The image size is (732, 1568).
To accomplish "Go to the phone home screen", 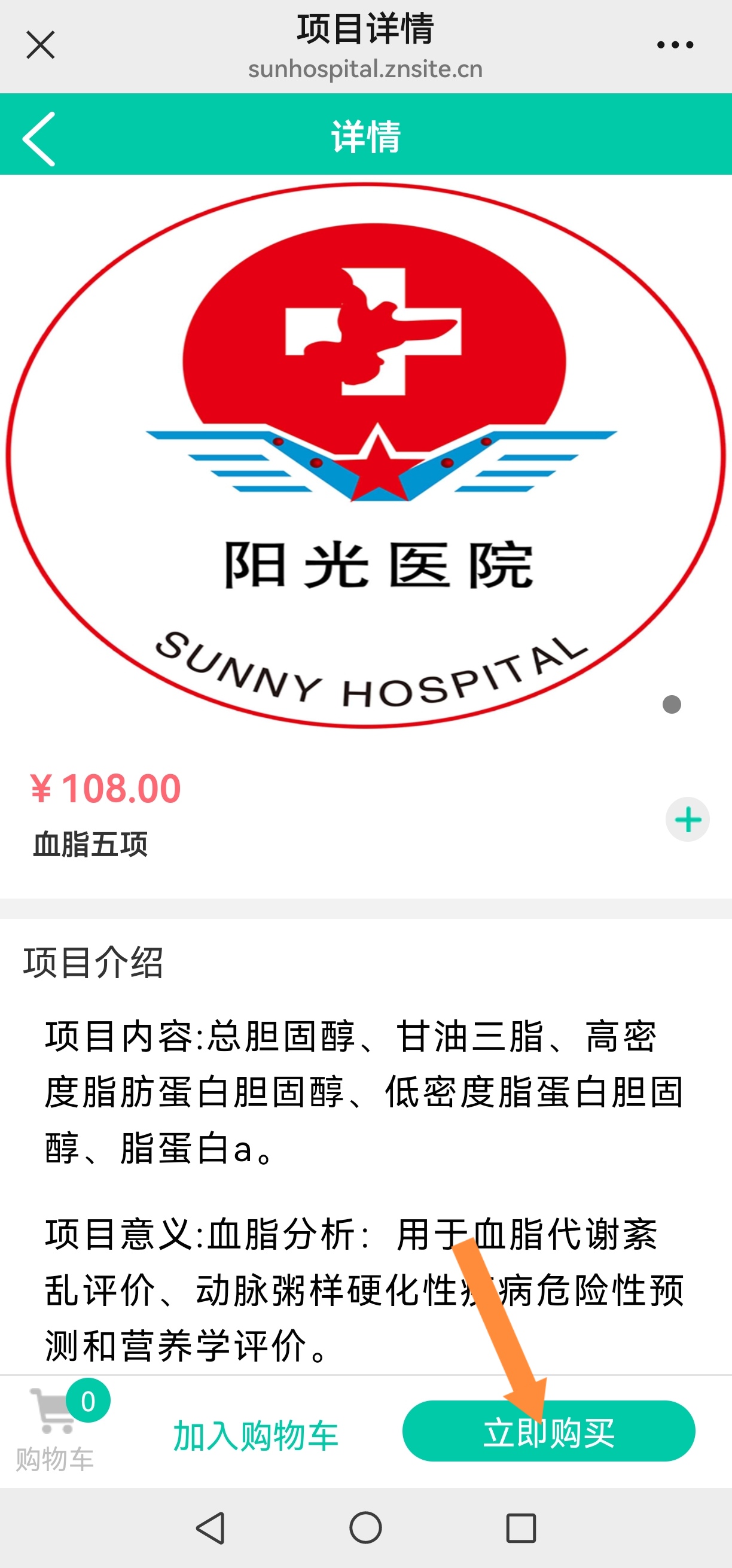I will (x=365, y=1527).
